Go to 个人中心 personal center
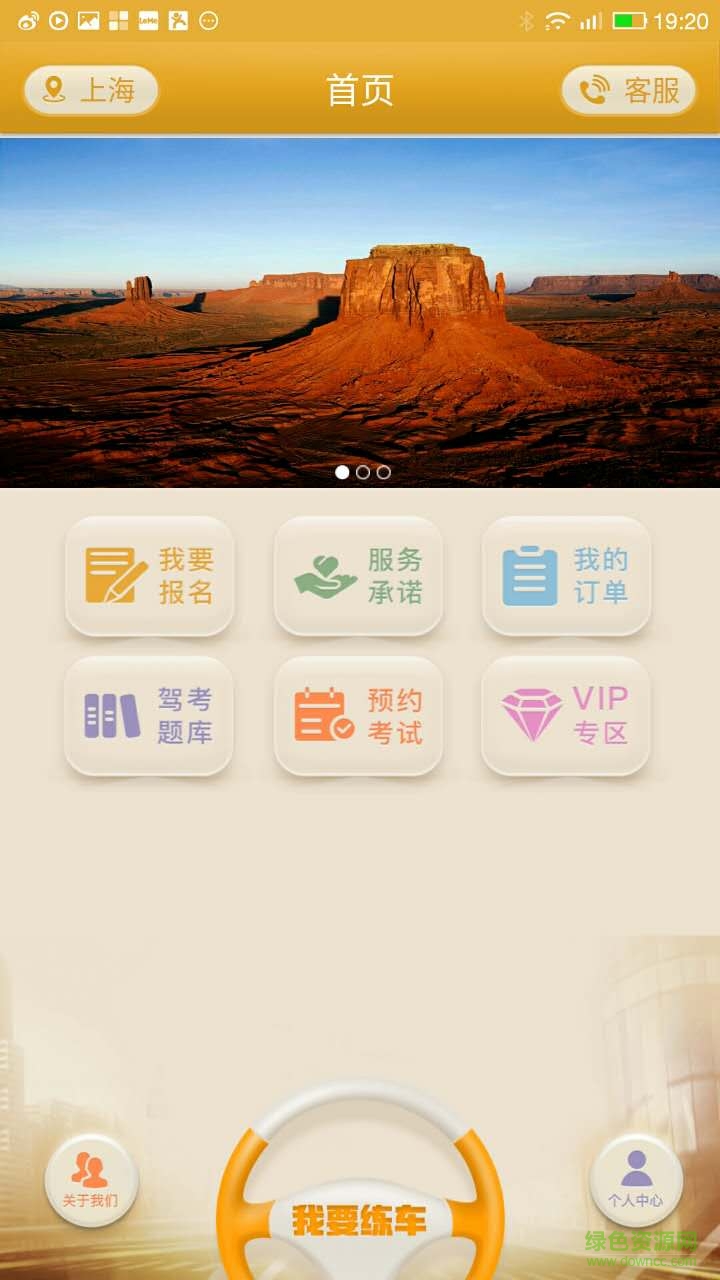 (x=636, y=1180)
